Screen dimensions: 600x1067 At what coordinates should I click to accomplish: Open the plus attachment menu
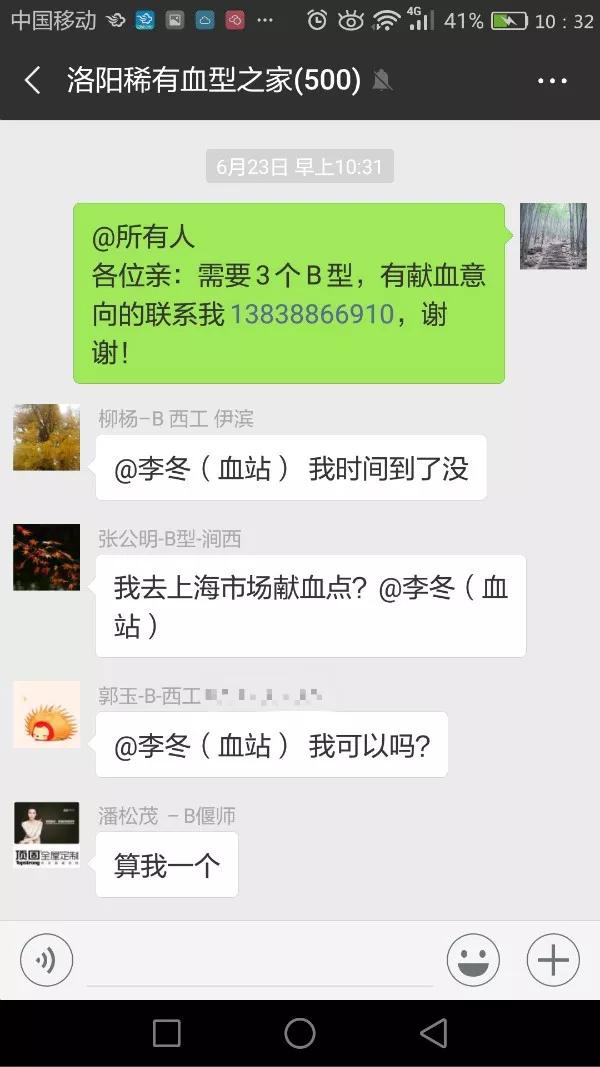click(x=553, y=959)
